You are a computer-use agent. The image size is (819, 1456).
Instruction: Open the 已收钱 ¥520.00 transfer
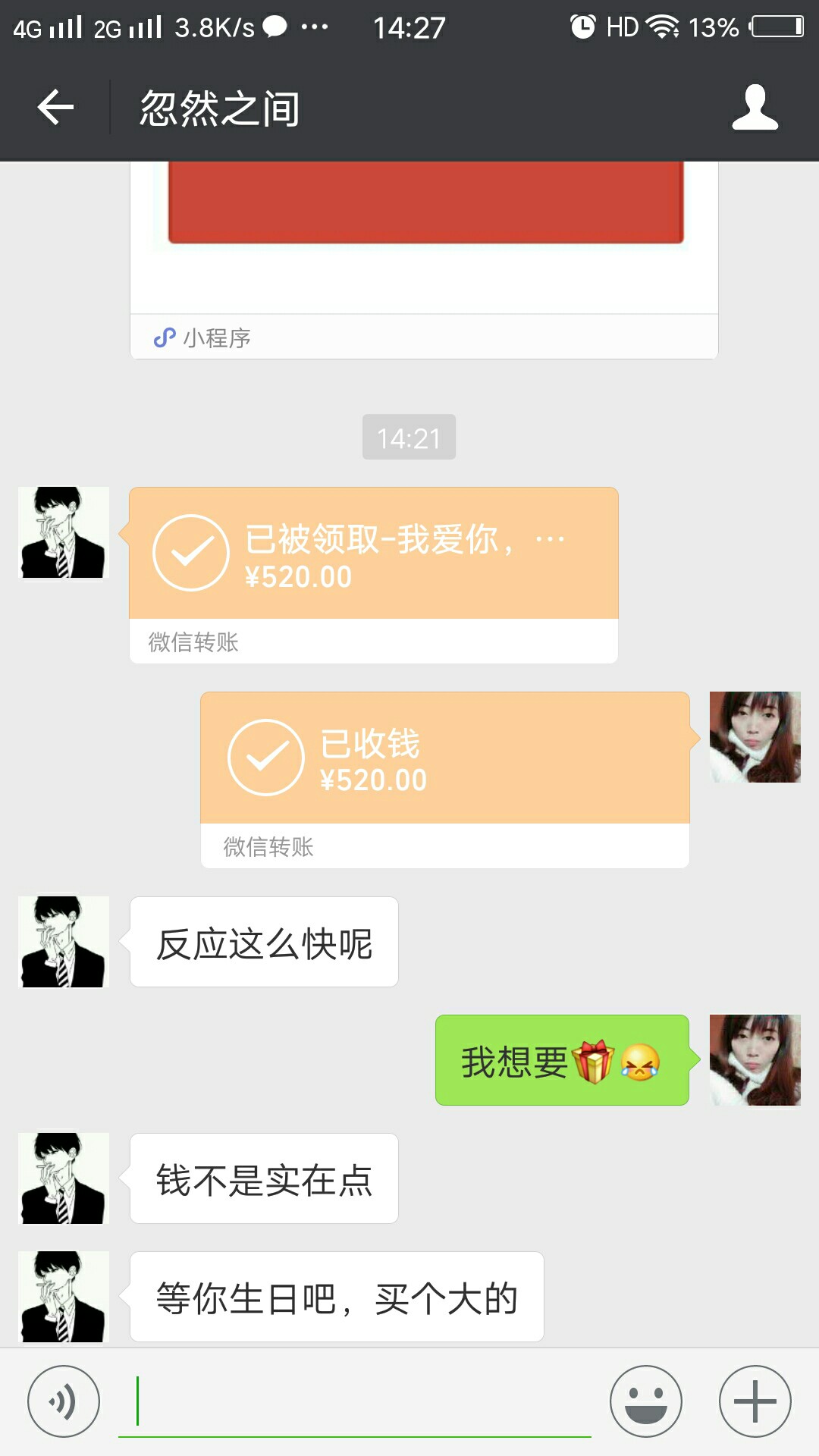point(444,779)
